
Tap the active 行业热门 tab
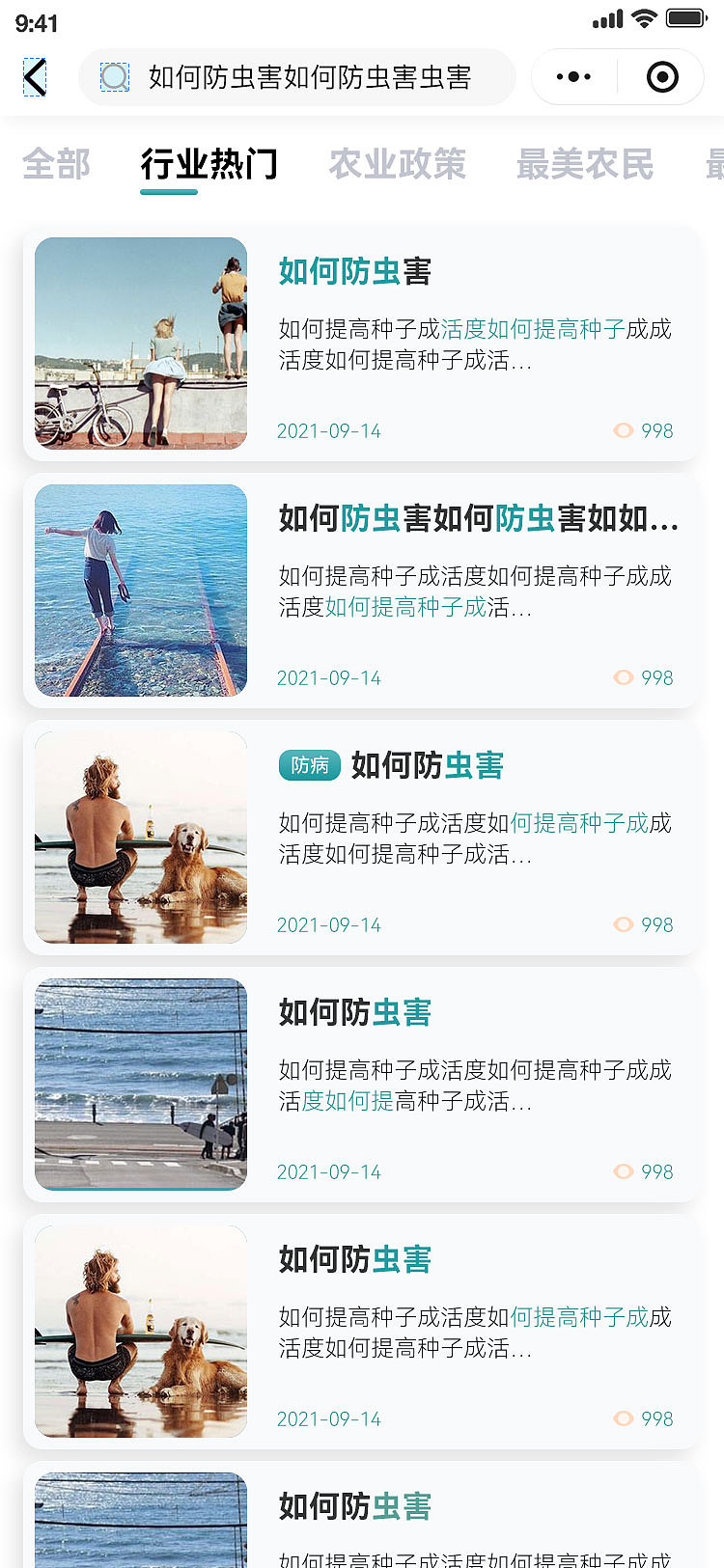209,164
